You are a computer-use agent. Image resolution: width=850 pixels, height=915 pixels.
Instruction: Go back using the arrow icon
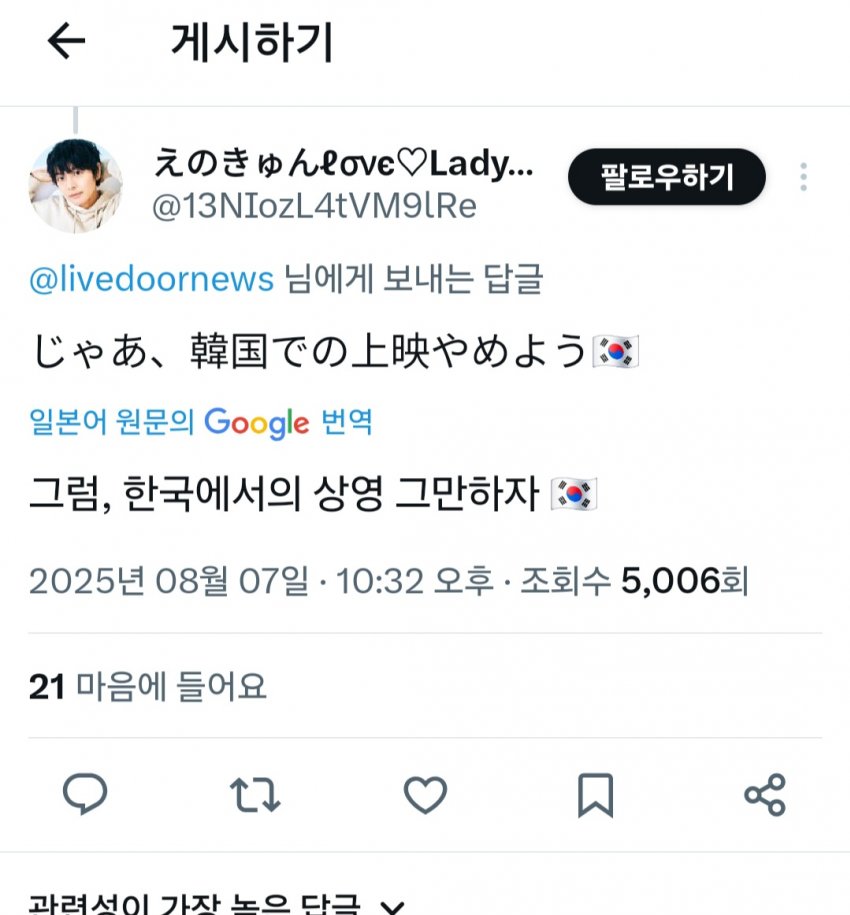point(67,42)
